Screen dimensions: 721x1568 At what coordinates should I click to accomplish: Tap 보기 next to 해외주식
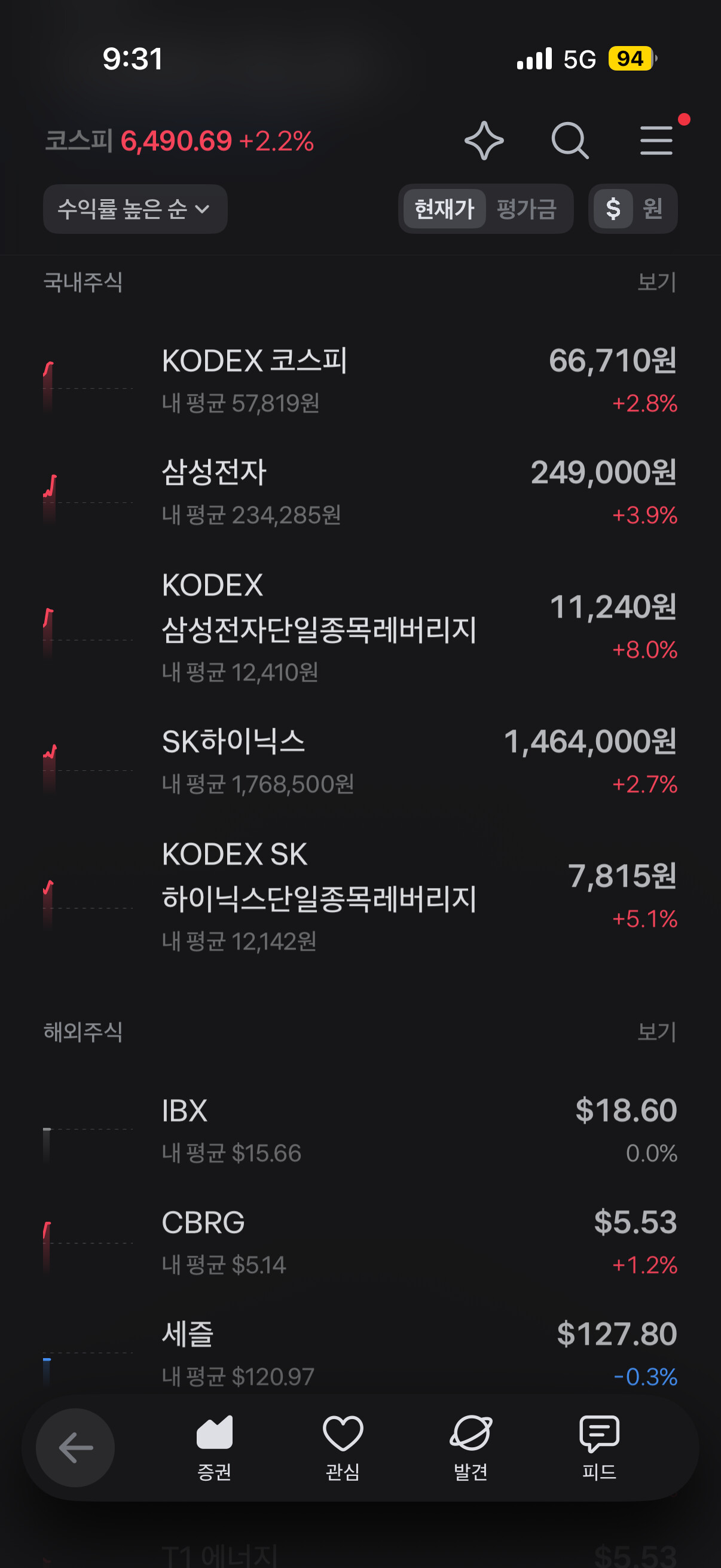coord(656,1032)
